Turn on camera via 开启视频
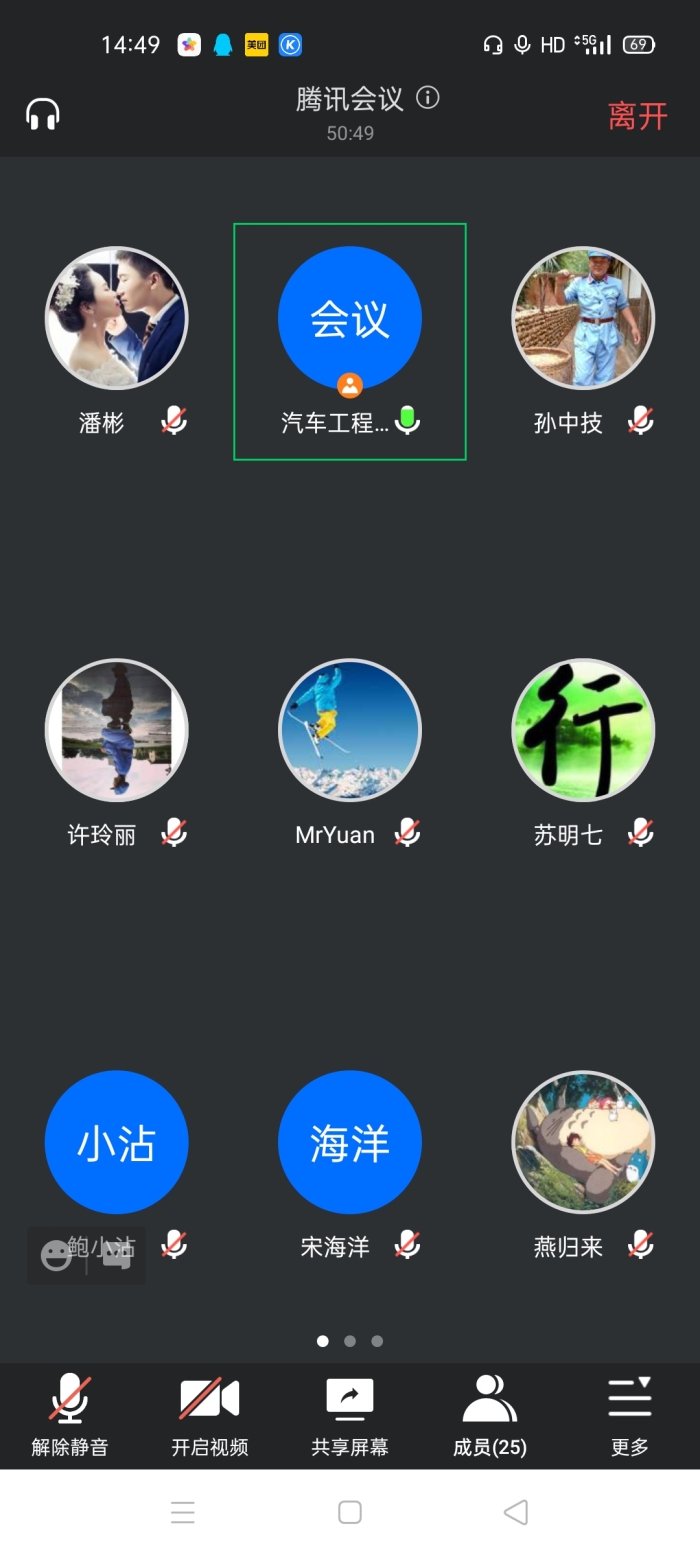The height and width of the screenshot is (1555, 700). (x=210, y=1414)
